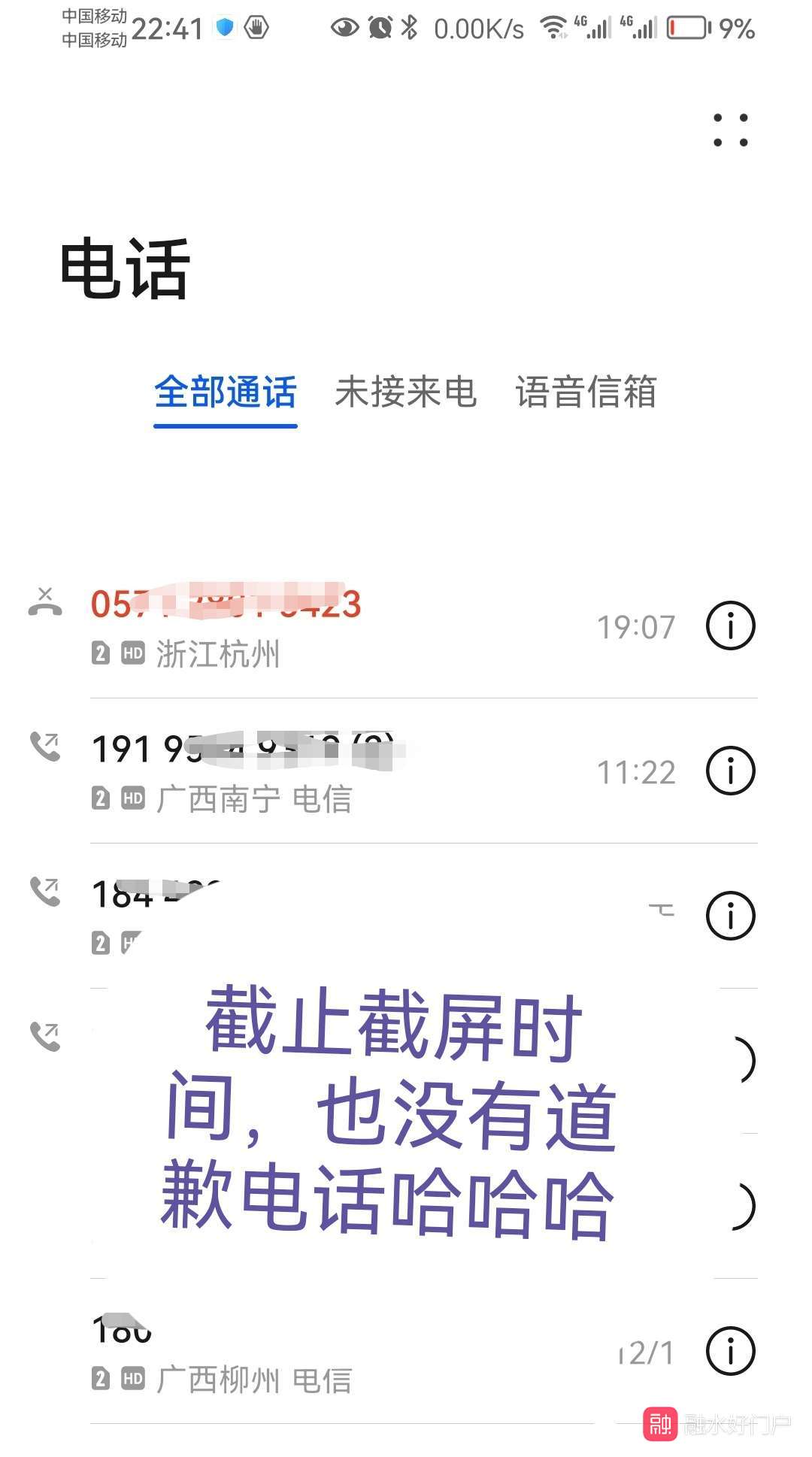This screenshot has width=812, height=1457.
Task: Switch to the 未接来电 tab
Action: tap(406, 393)
